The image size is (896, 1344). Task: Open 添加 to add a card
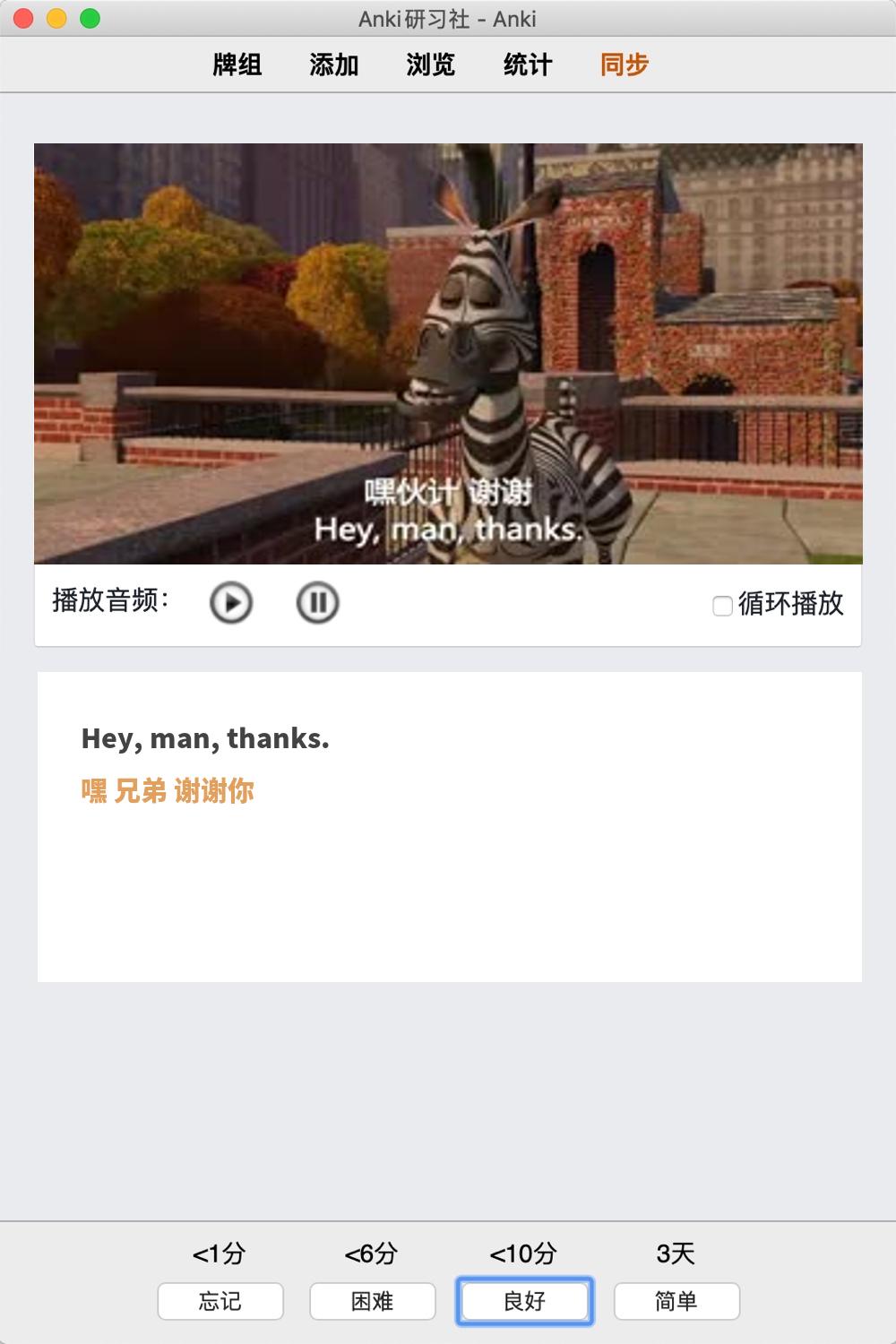(x=334, y=65)
